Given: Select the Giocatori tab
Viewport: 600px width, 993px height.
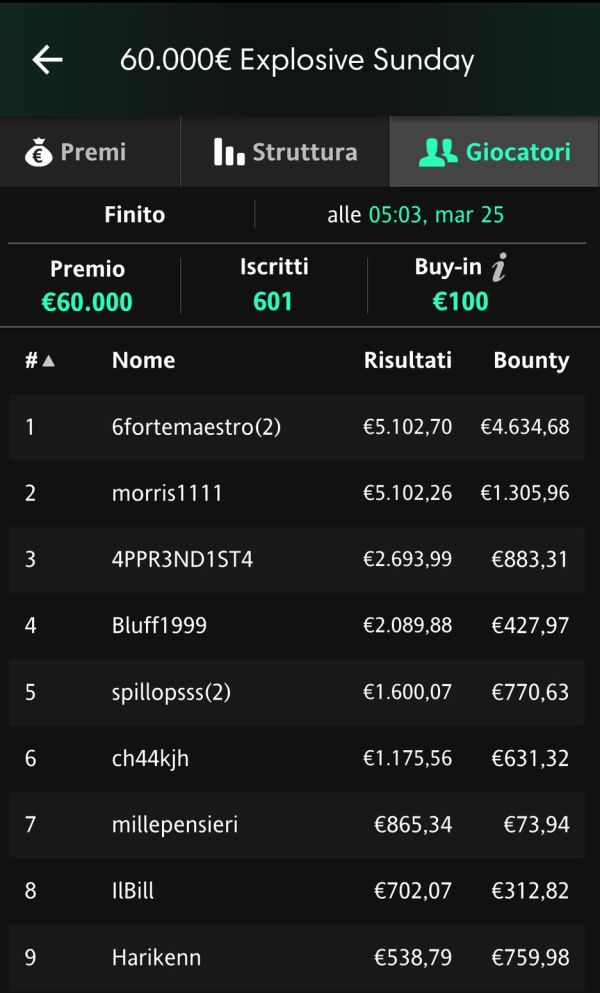Looking at the screenshot, I should 495,151.
